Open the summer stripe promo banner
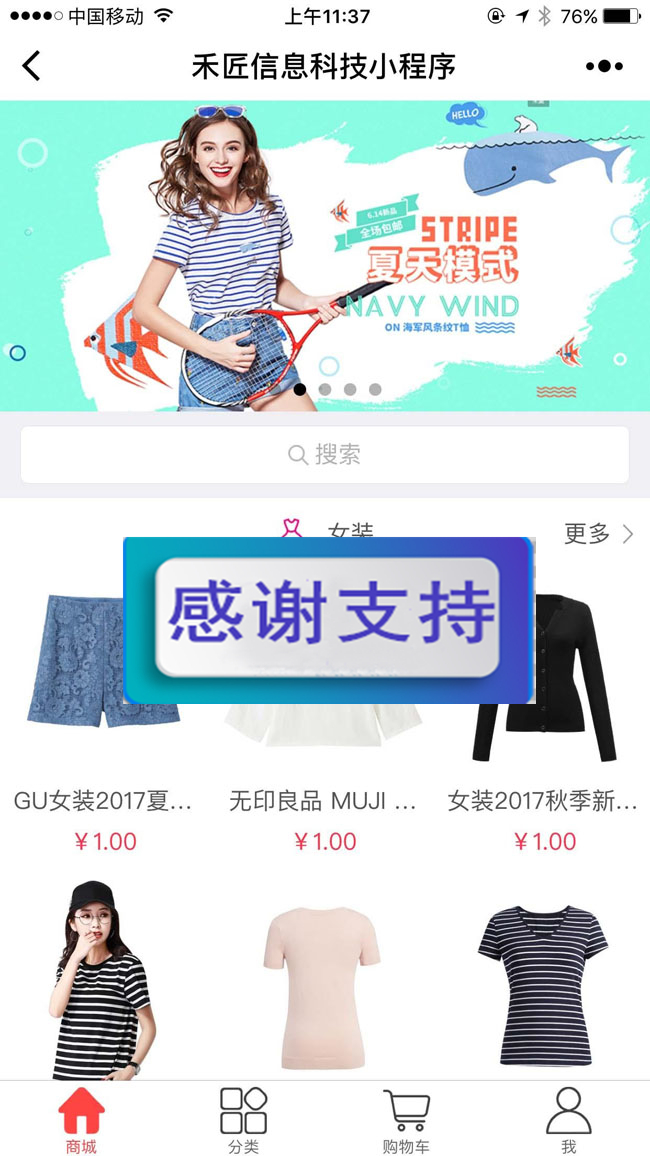Screen dimensions: 650x1156 [x=325, y=255]
